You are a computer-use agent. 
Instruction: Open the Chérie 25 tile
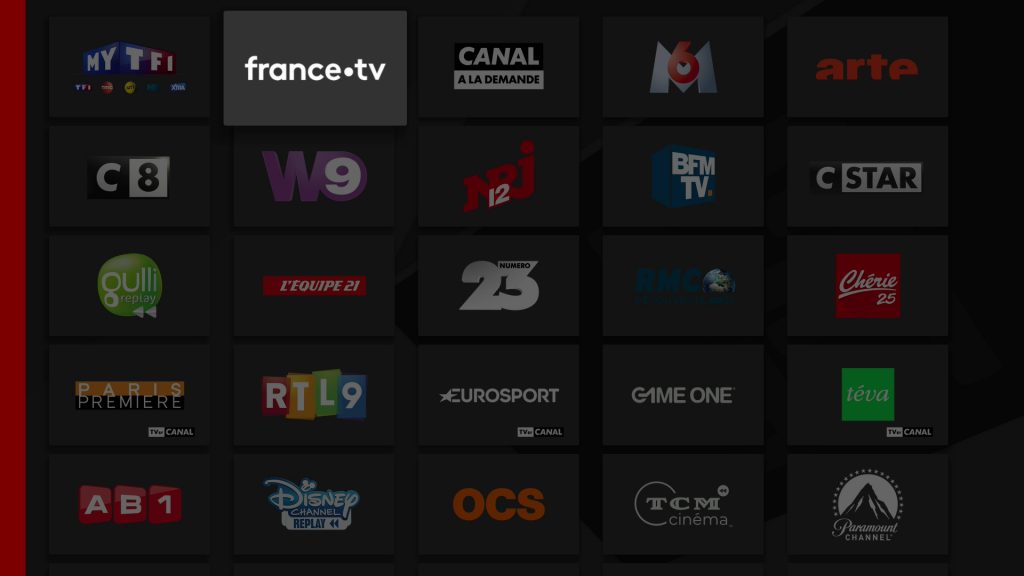click(x=867, y=286)
